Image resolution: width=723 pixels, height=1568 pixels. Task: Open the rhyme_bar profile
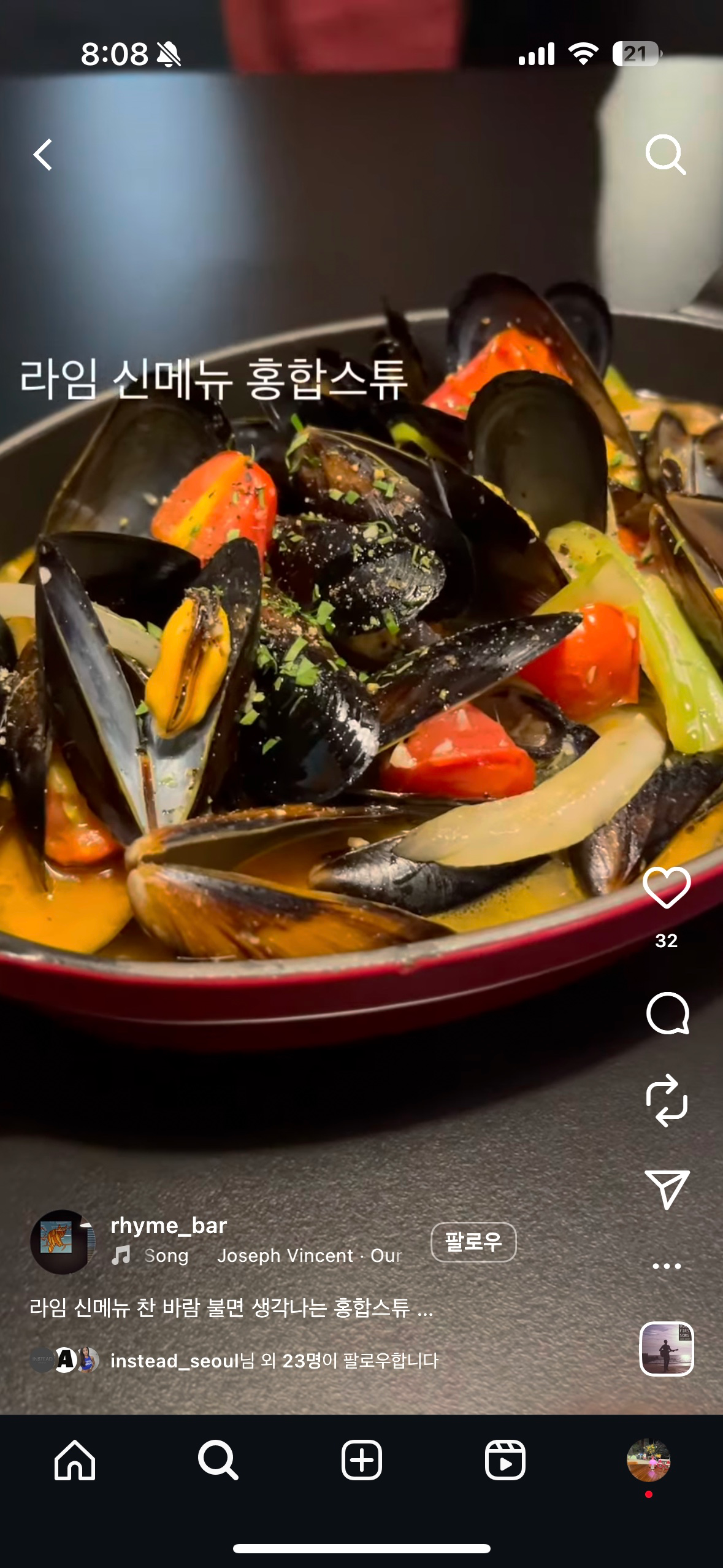[169, 1225]
